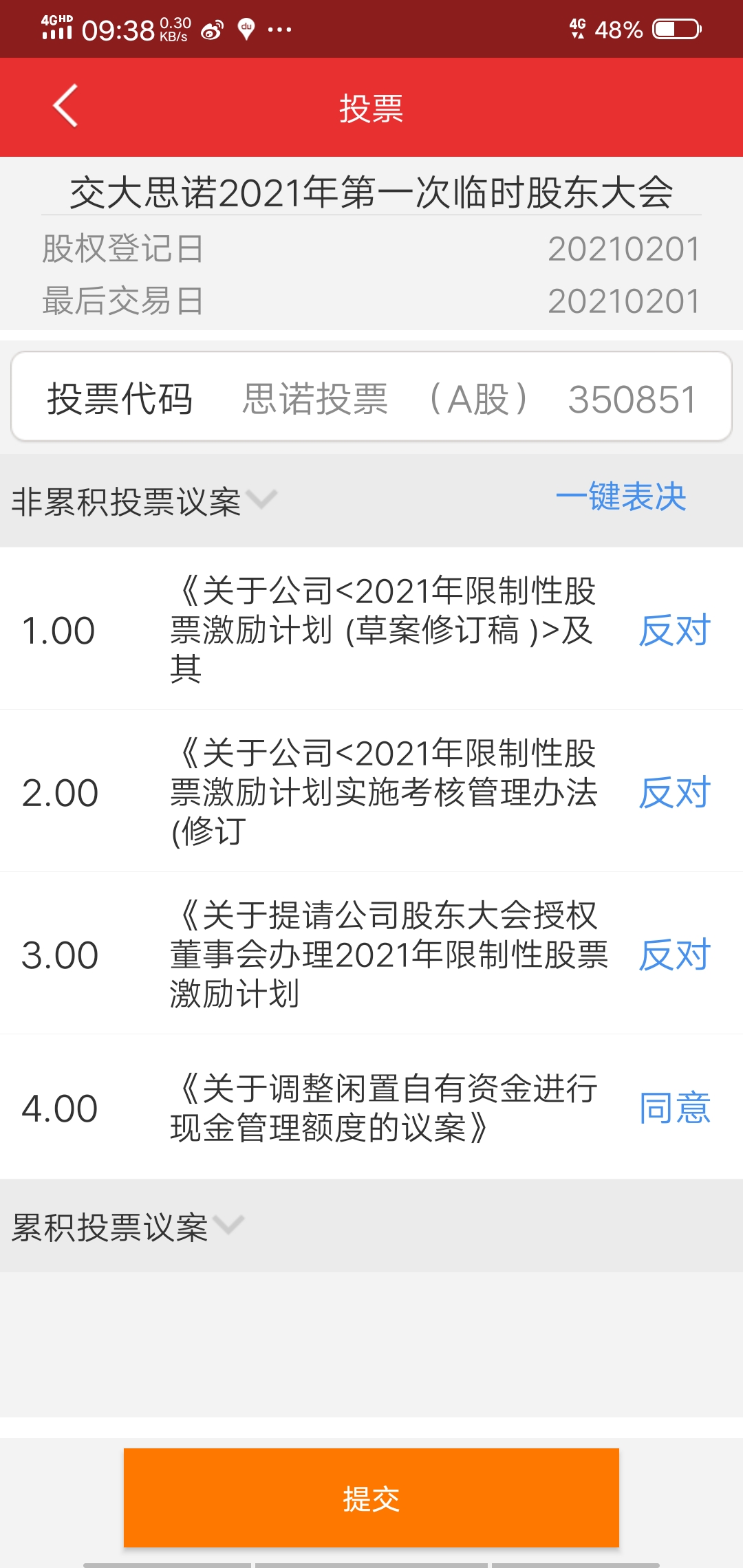Expand the 累积投票议案 section

click(x=228, y=1225)
